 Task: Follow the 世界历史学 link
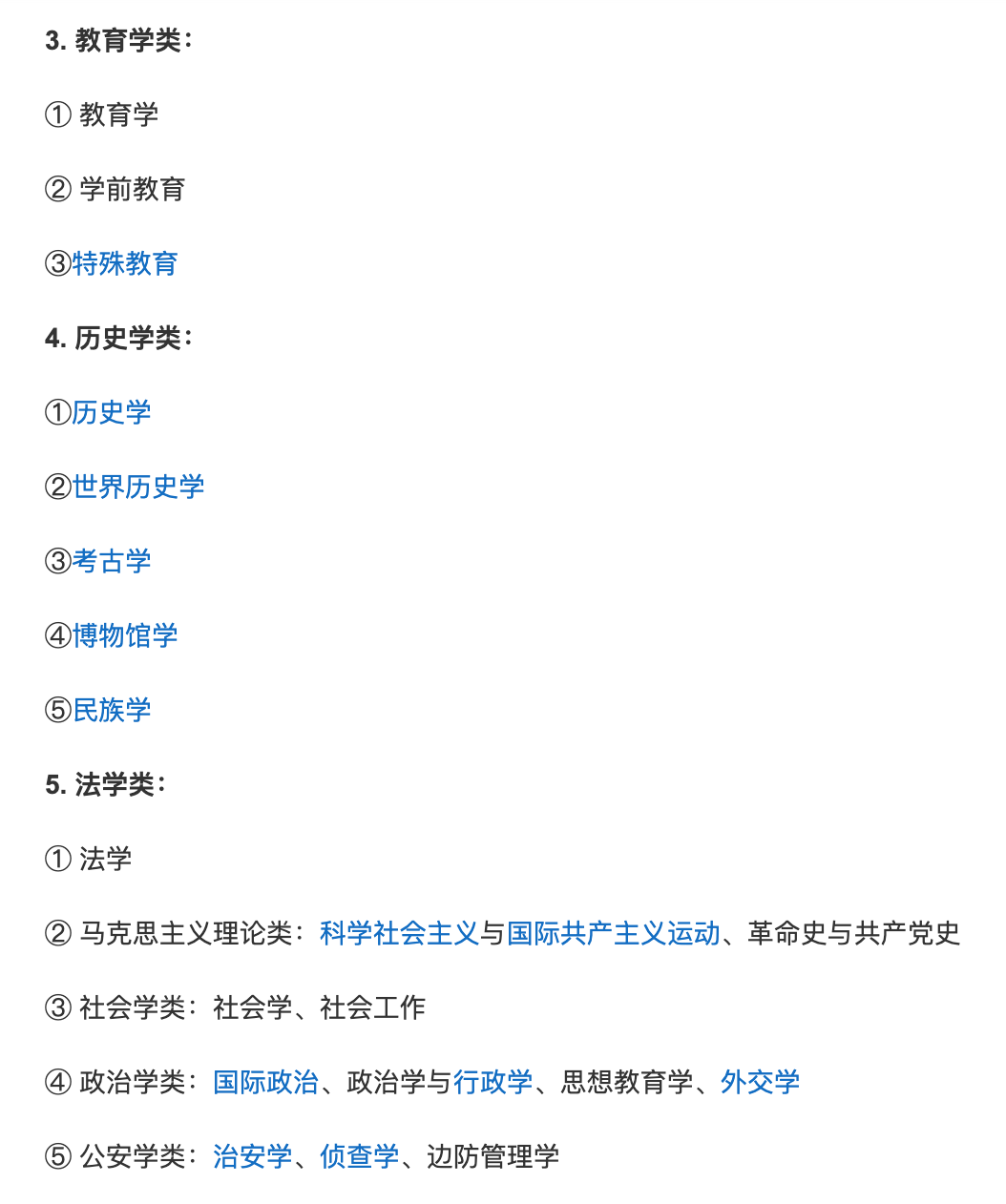pyautogui.click(x=138, y=487)
